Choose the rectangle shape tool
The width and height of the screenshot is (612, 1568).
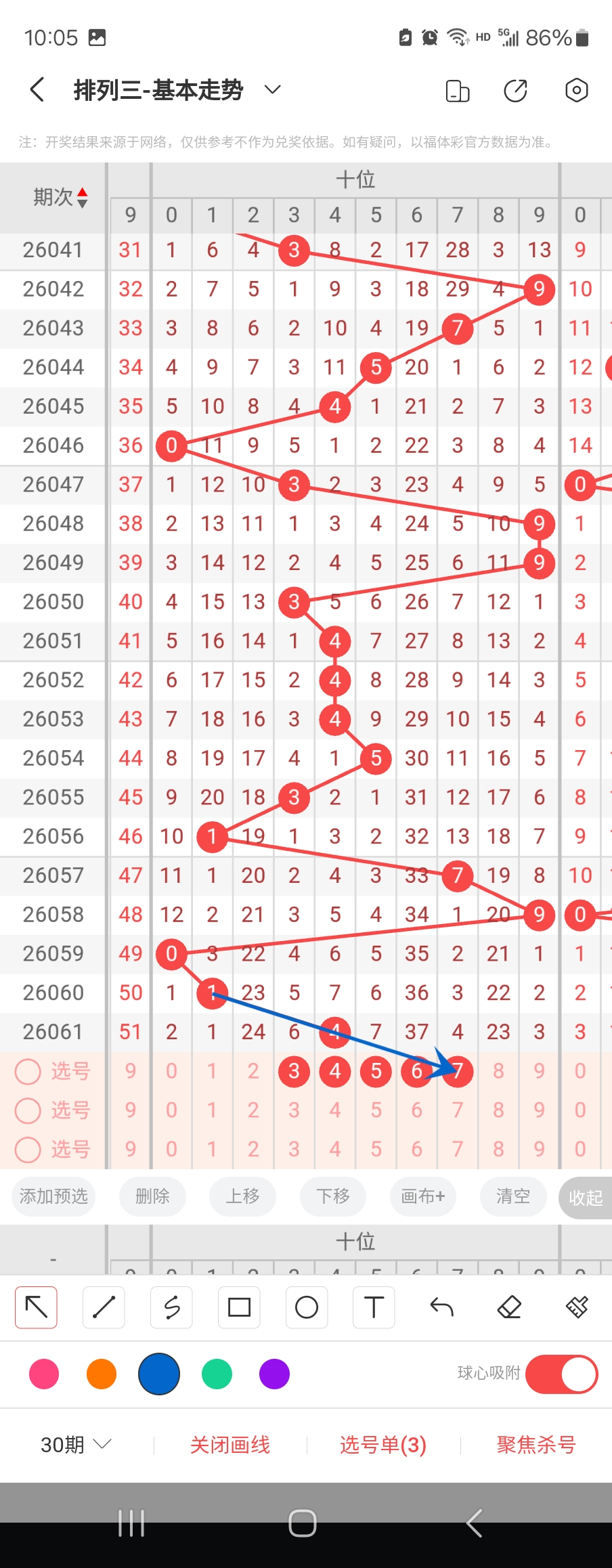(x=239, y=1307)
